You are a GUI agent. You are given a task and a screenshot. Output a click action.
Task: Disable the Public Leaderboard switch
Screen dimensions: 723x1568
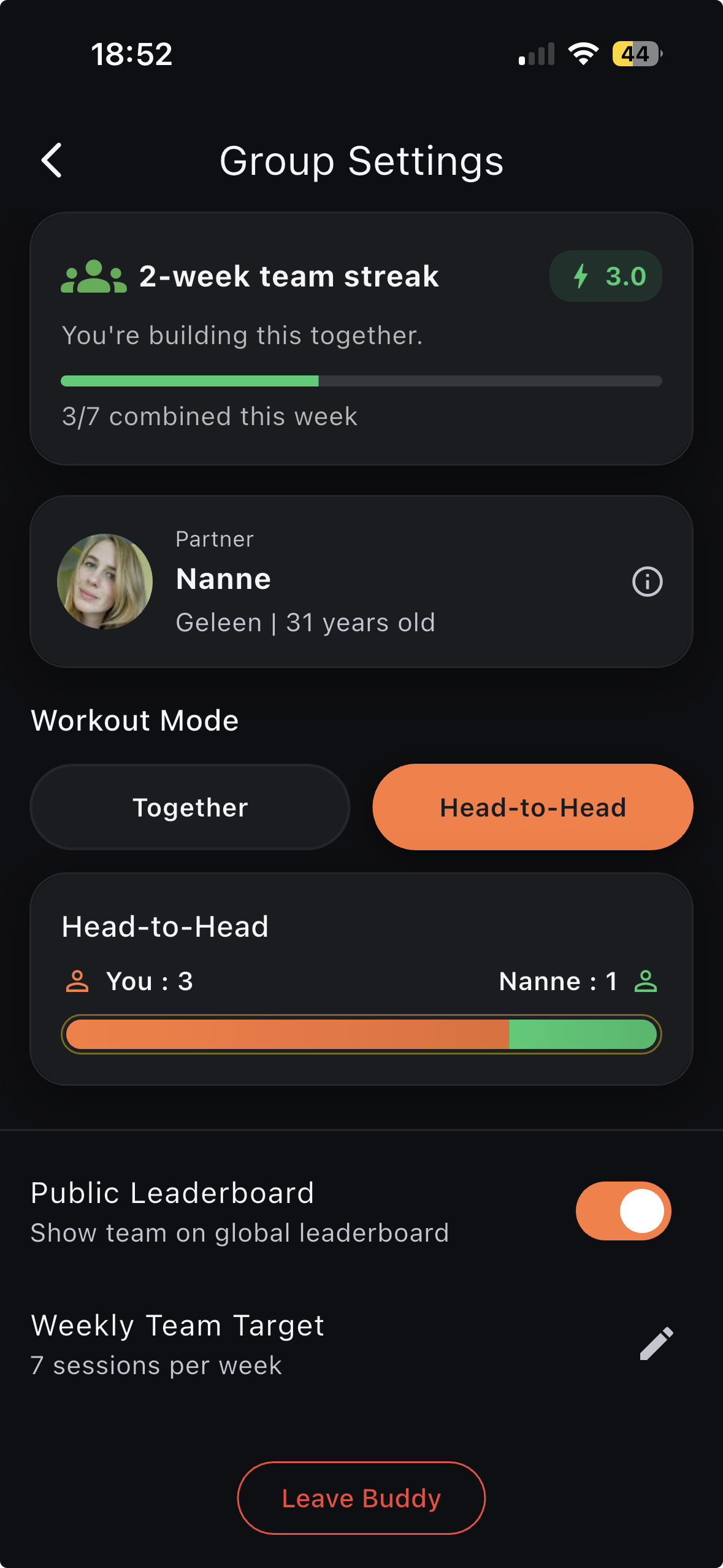click(622, 1211)
